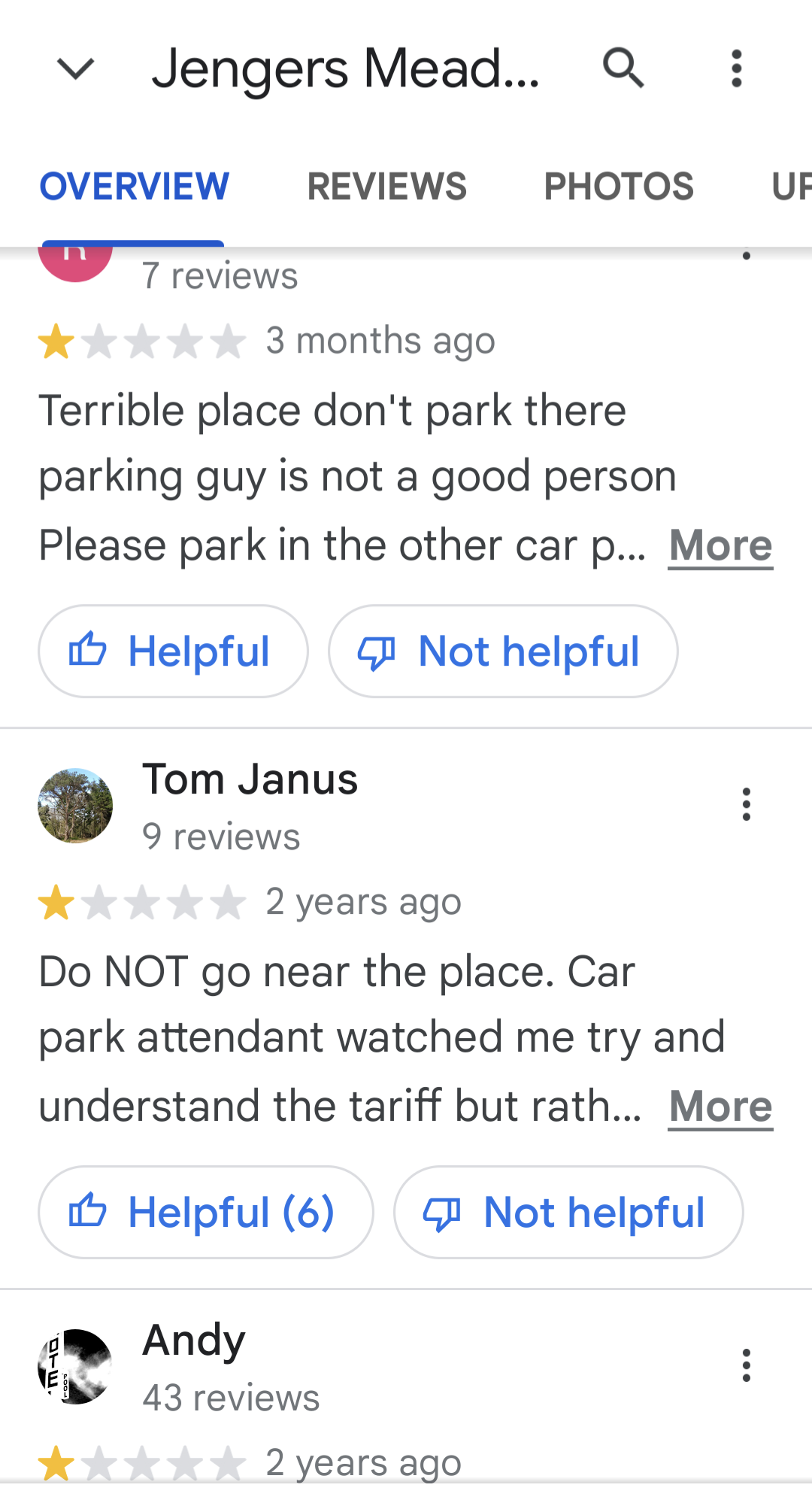
Task: Open options menu for Andy's review
Action: click(746, 1365)
